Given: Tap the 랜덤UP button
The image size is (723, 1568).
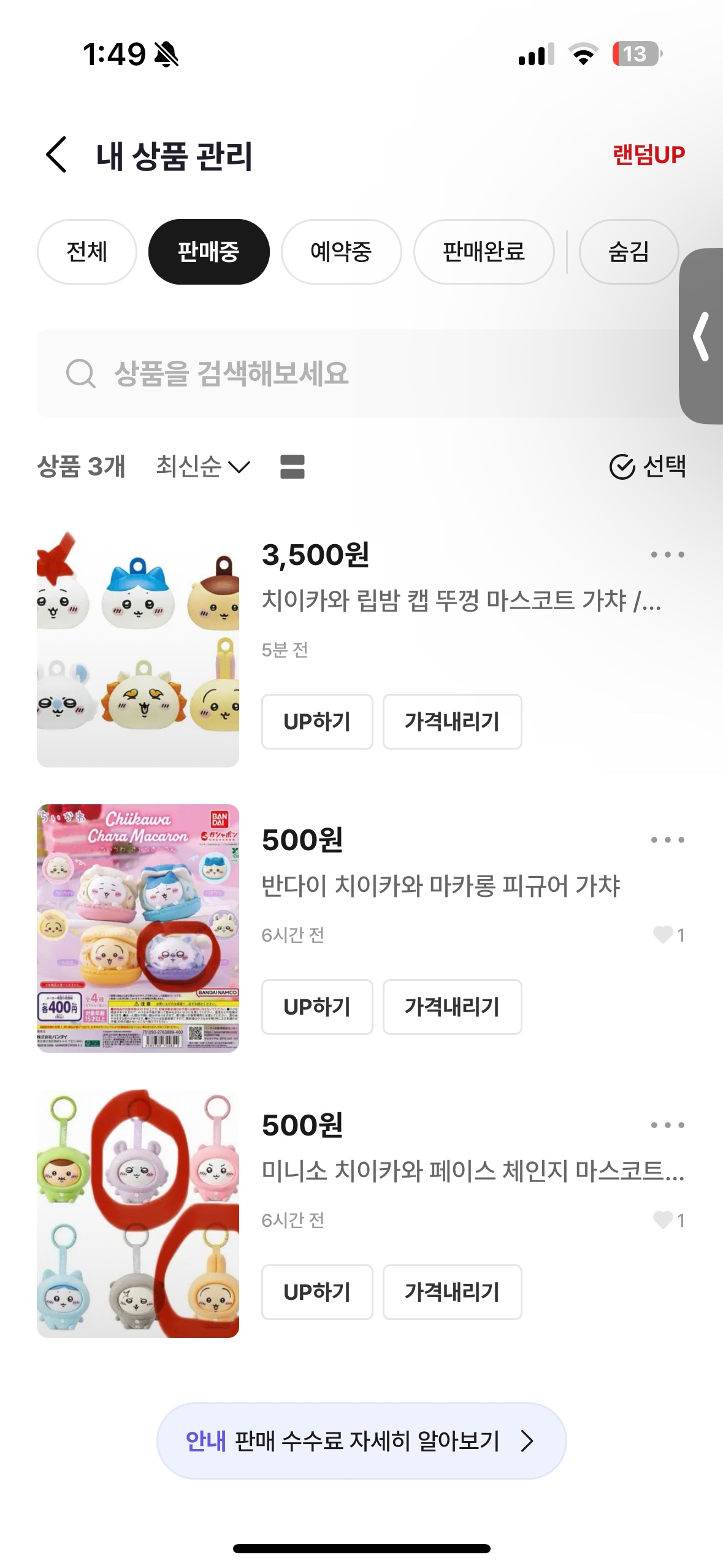Looking at the screenshot, I should point(648,155).
